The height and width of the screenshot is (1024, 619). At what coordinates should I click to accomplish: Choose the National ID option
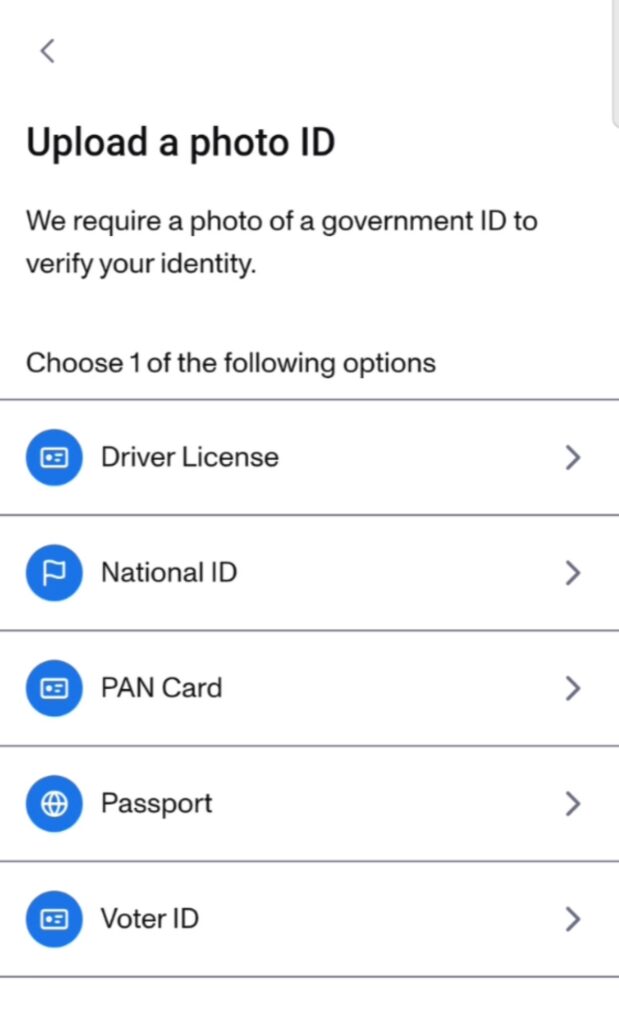pyautogui.click(x=309, y=573)
